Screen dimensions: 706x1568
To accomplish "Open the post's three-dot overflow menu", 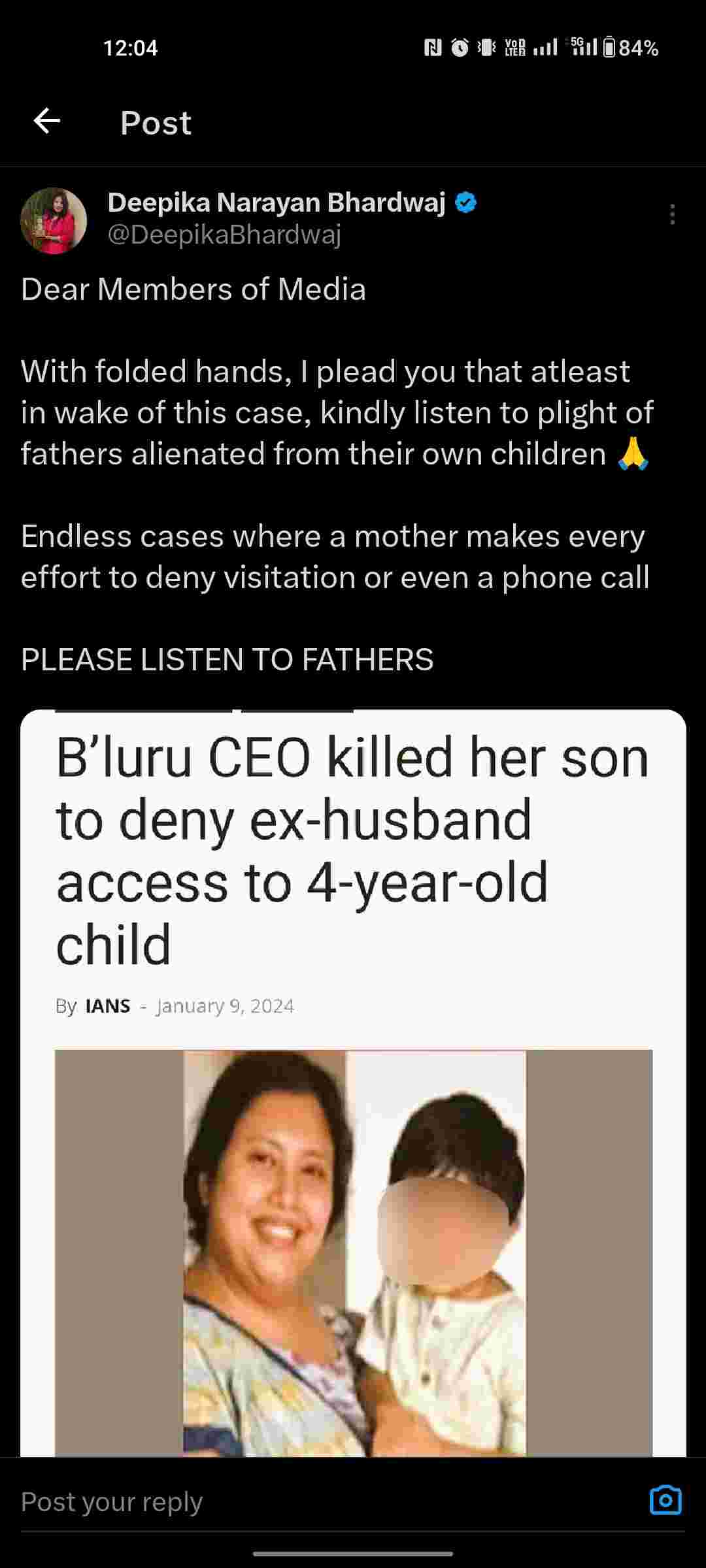I will [672, 214].
